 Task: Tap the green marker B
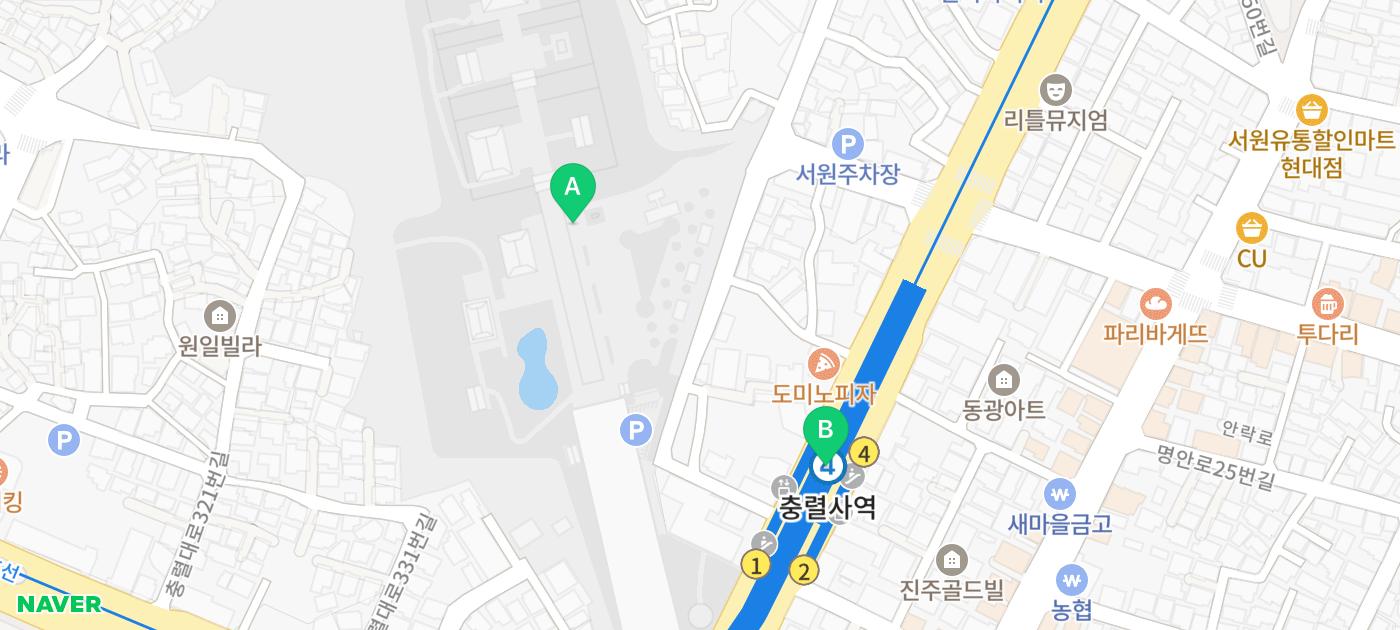click(826, 431)
